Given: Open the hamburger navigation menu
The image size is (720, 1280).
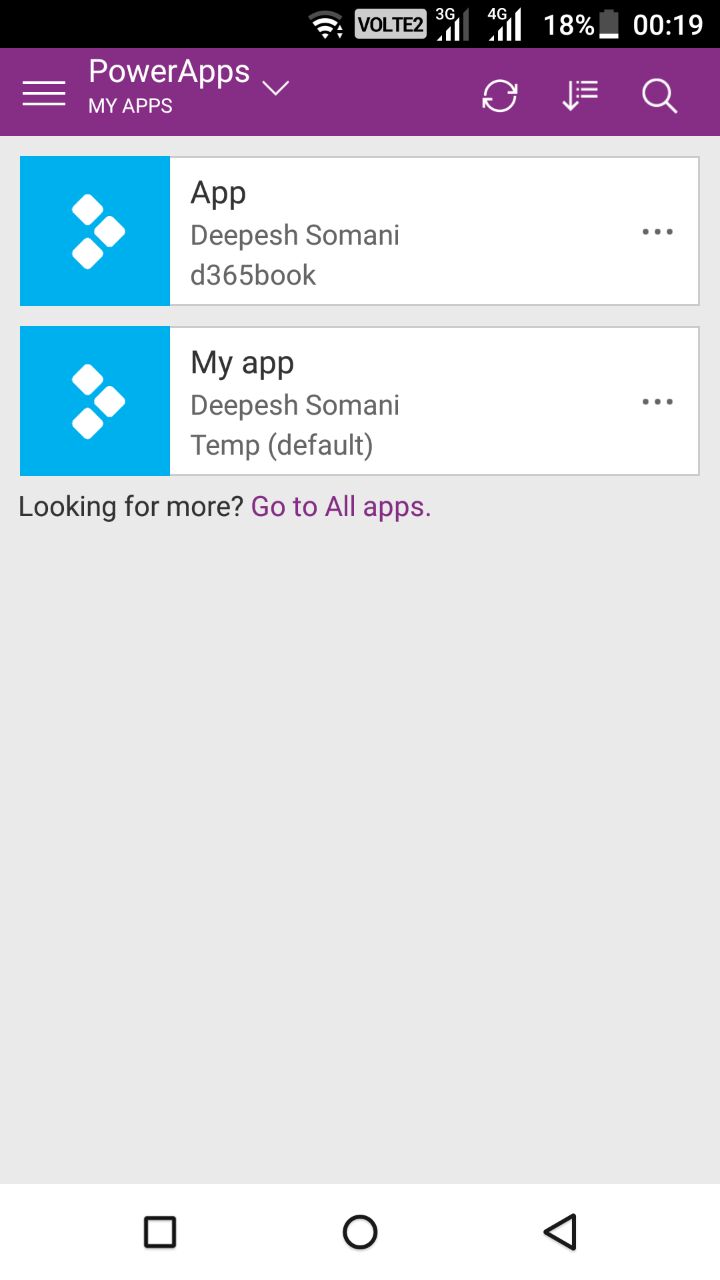Looking at the screenshot, I should [x=44, y=94].
